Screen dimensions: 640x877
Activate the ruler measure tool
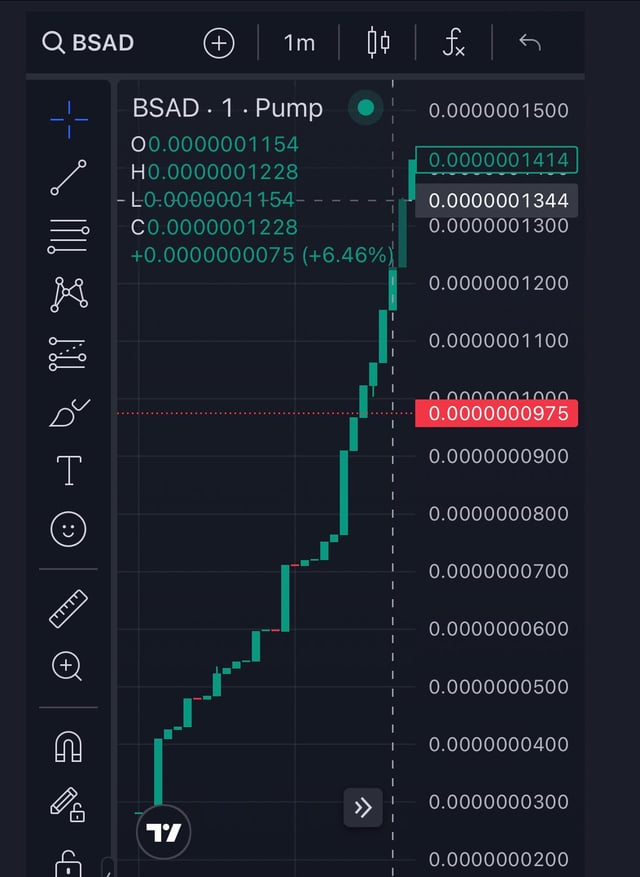[x=68, y=608]
